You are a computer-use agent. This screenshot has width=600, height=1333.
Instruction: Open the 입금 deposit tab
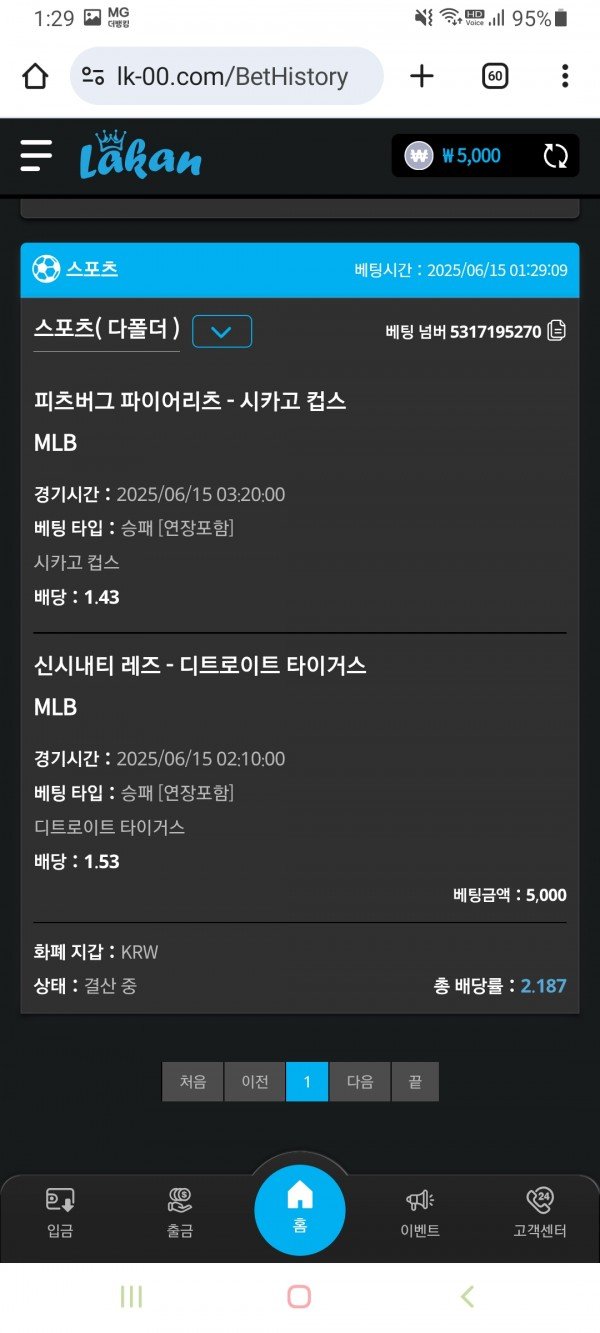click(60, 1212)
